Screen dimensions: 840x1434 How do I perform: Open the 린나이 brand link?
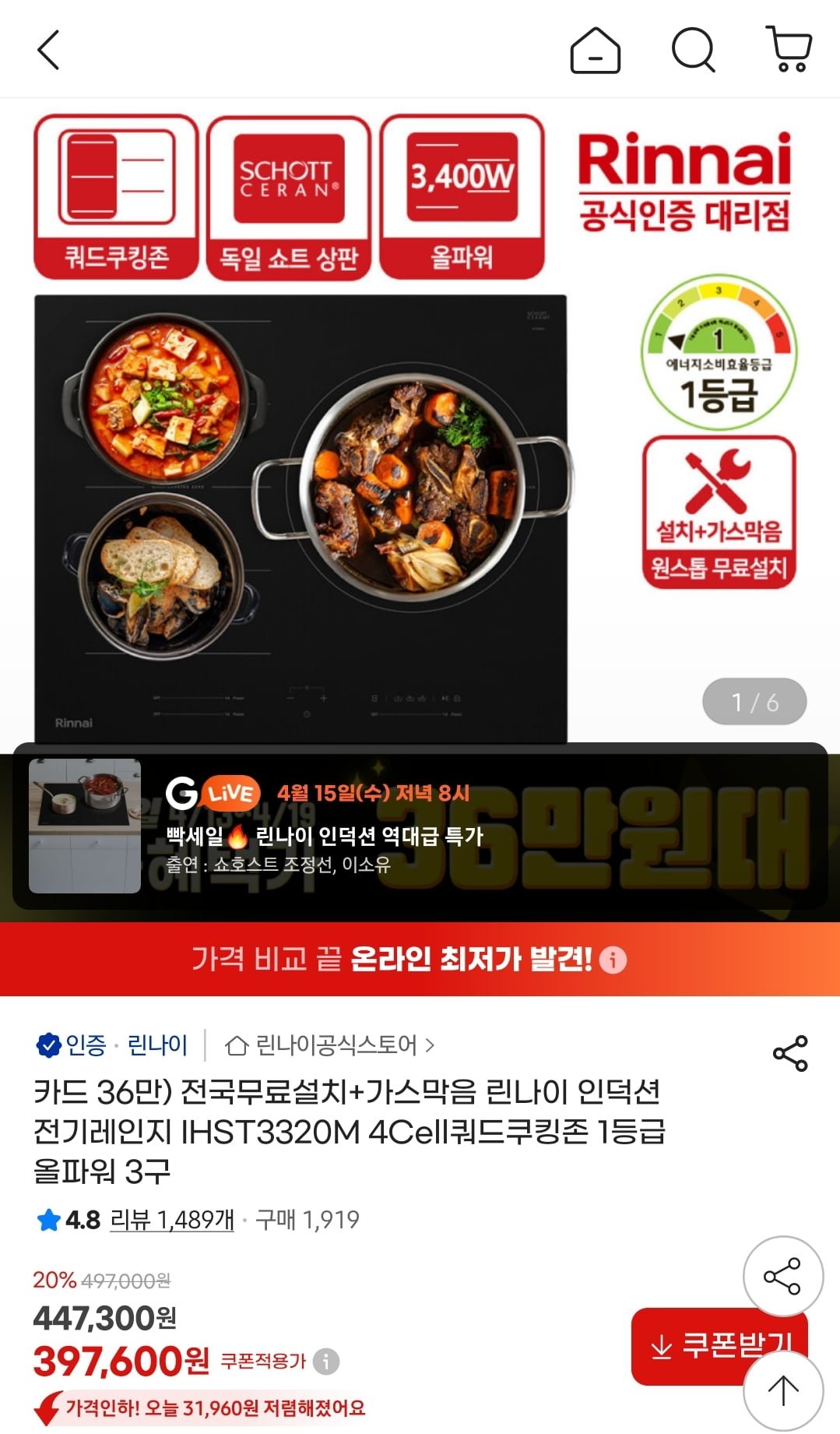(157, 1045)
